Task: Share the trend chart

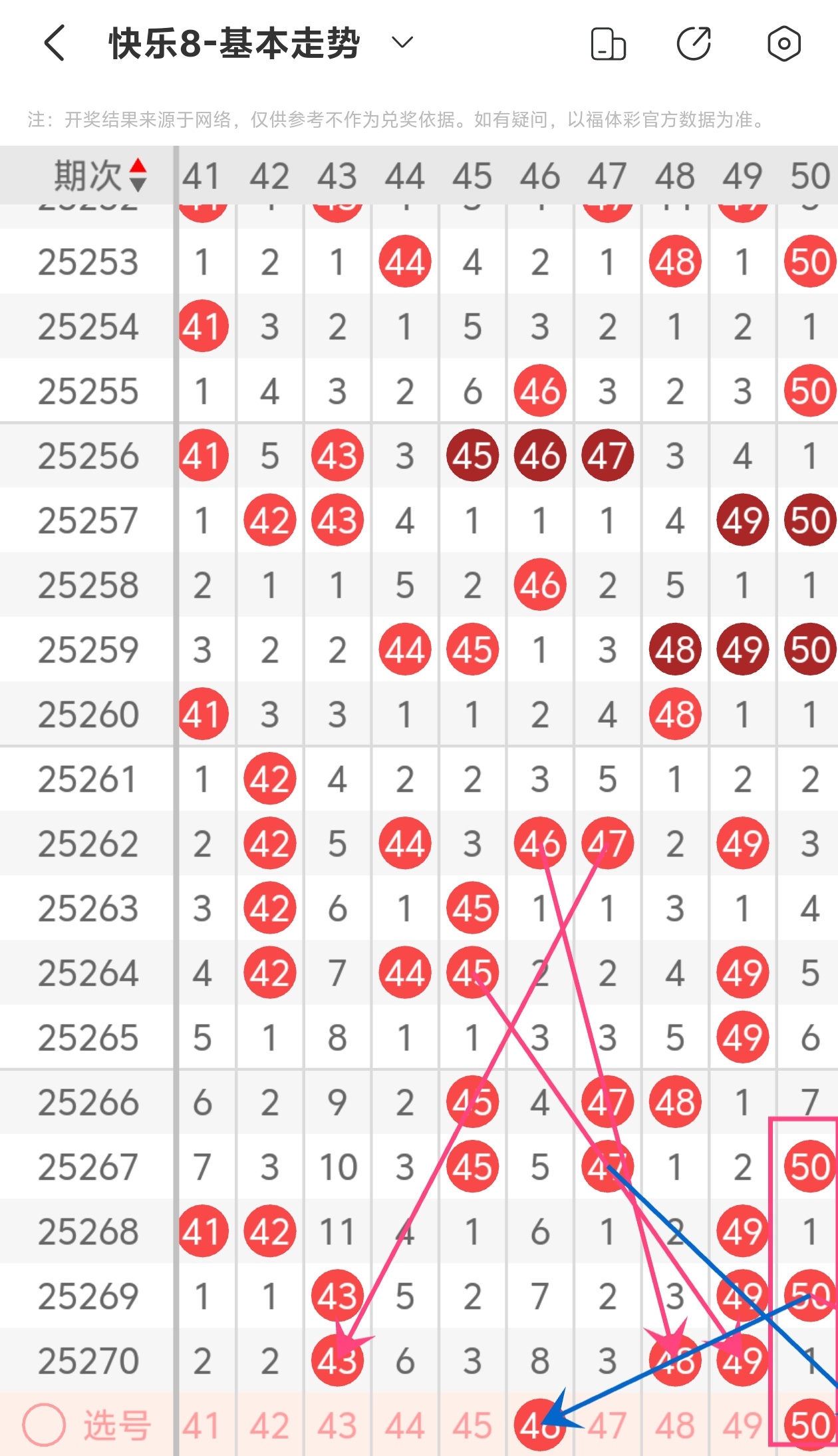Action: [694, 44]
